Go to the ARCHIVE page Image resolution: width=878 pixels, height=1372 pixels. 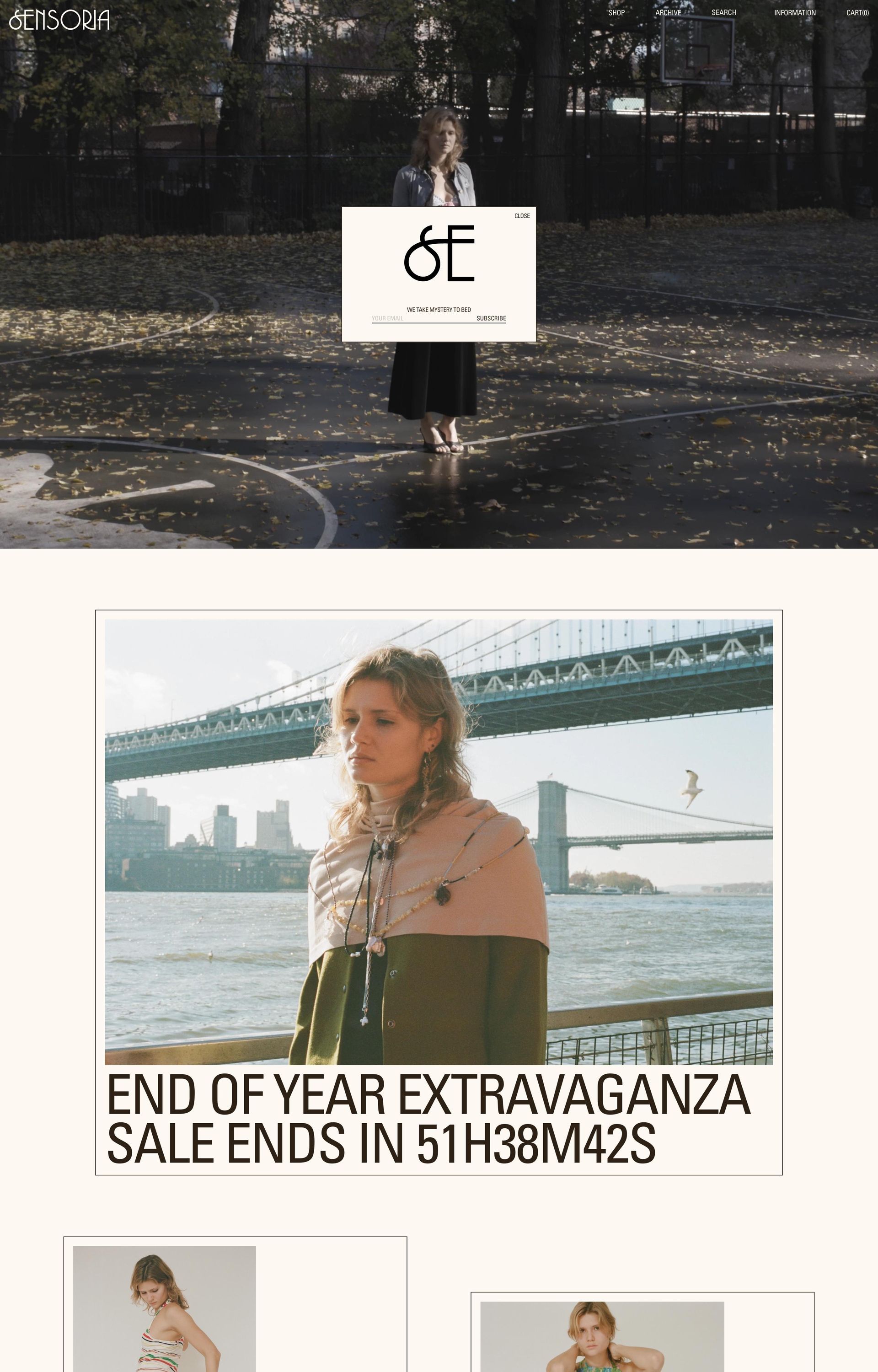(668, 12)
